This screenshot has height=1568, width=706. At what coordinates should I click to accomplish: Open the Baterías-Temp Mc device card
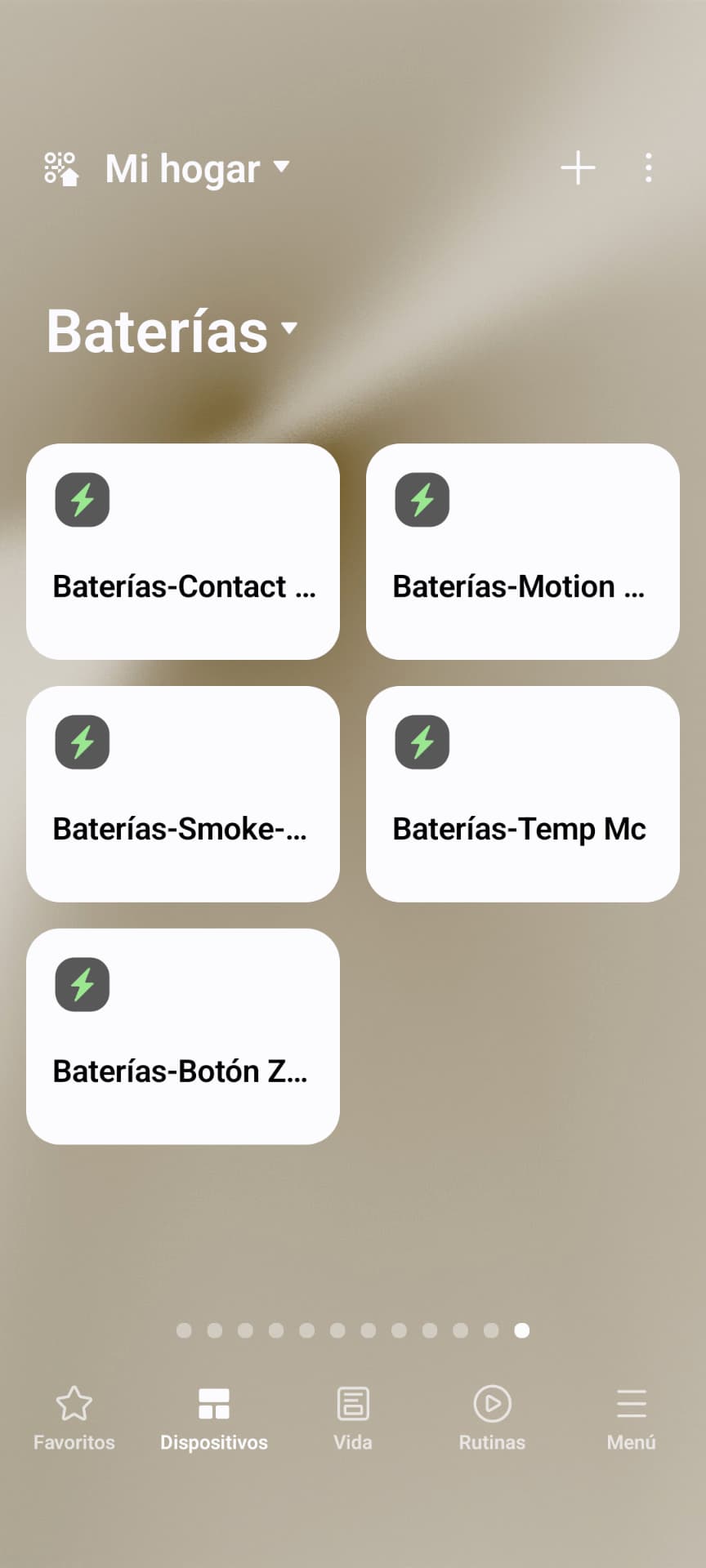pyautogui.click(x=523, y=793)
